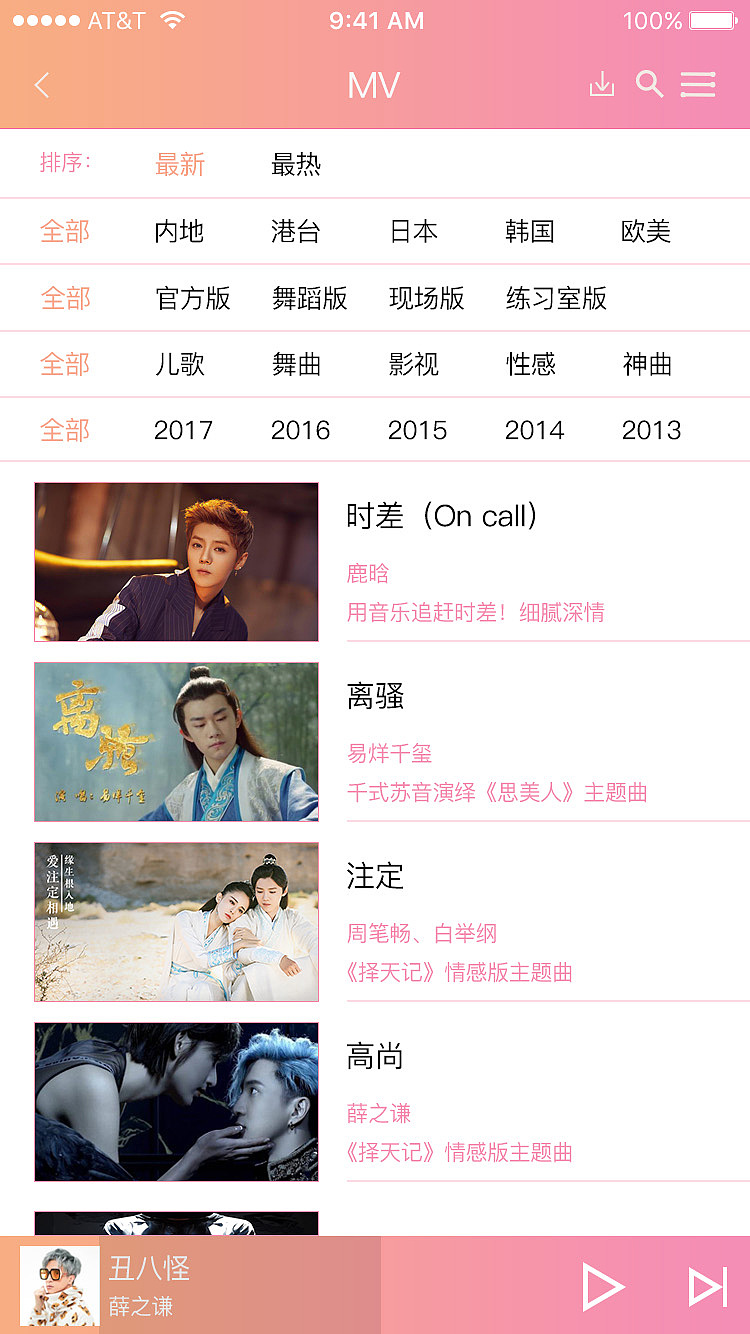Screen dimensions: 750x1334
Task: Select the 2016 year filter
Action: point(301,430)
